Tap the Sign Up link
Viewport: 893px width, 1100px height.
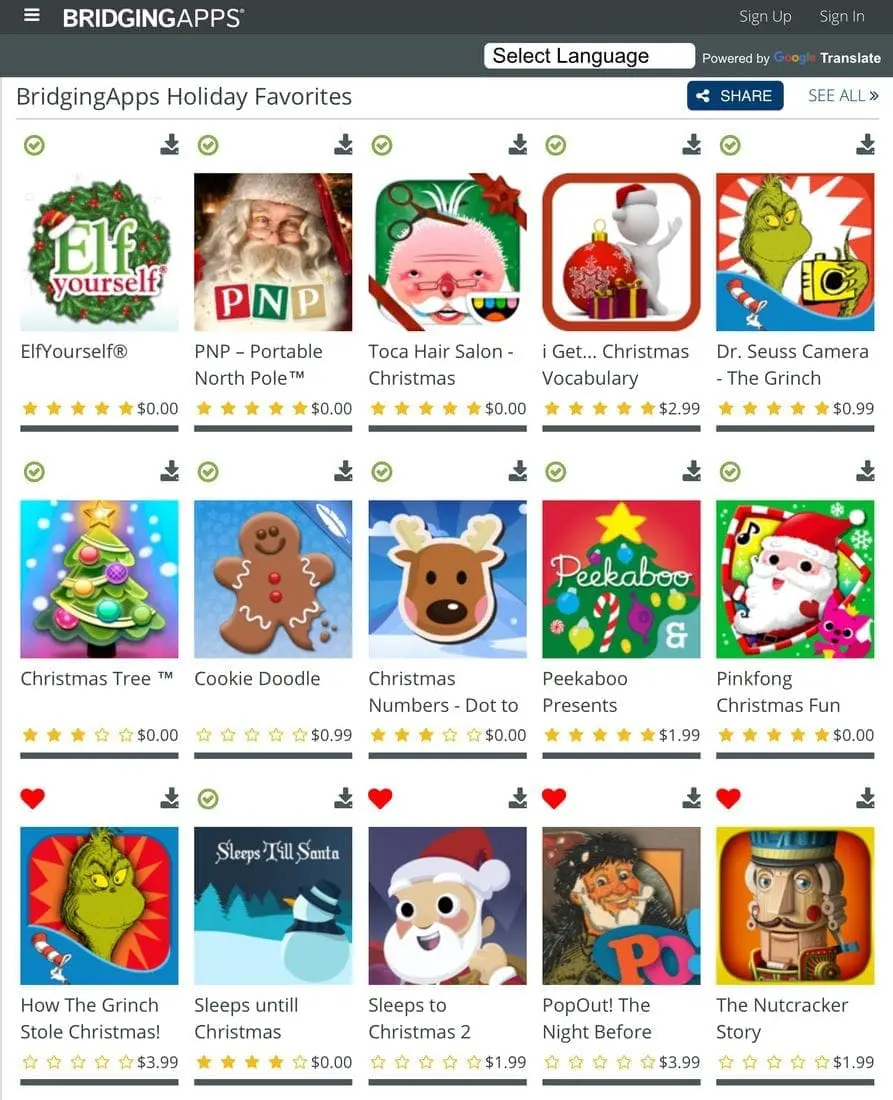(x=765, y=16)
